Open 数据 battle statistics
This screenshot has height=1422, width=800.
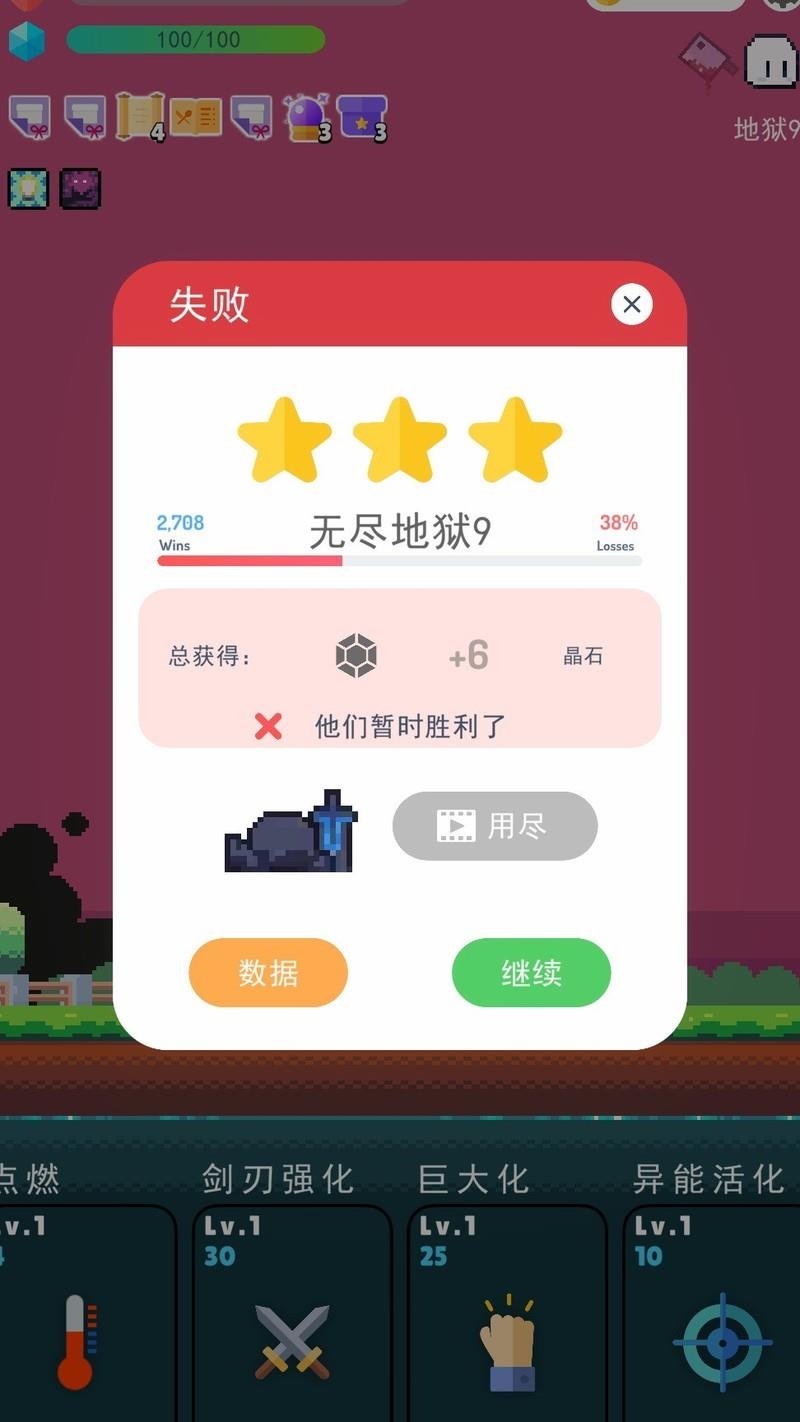tap(268, 972)
